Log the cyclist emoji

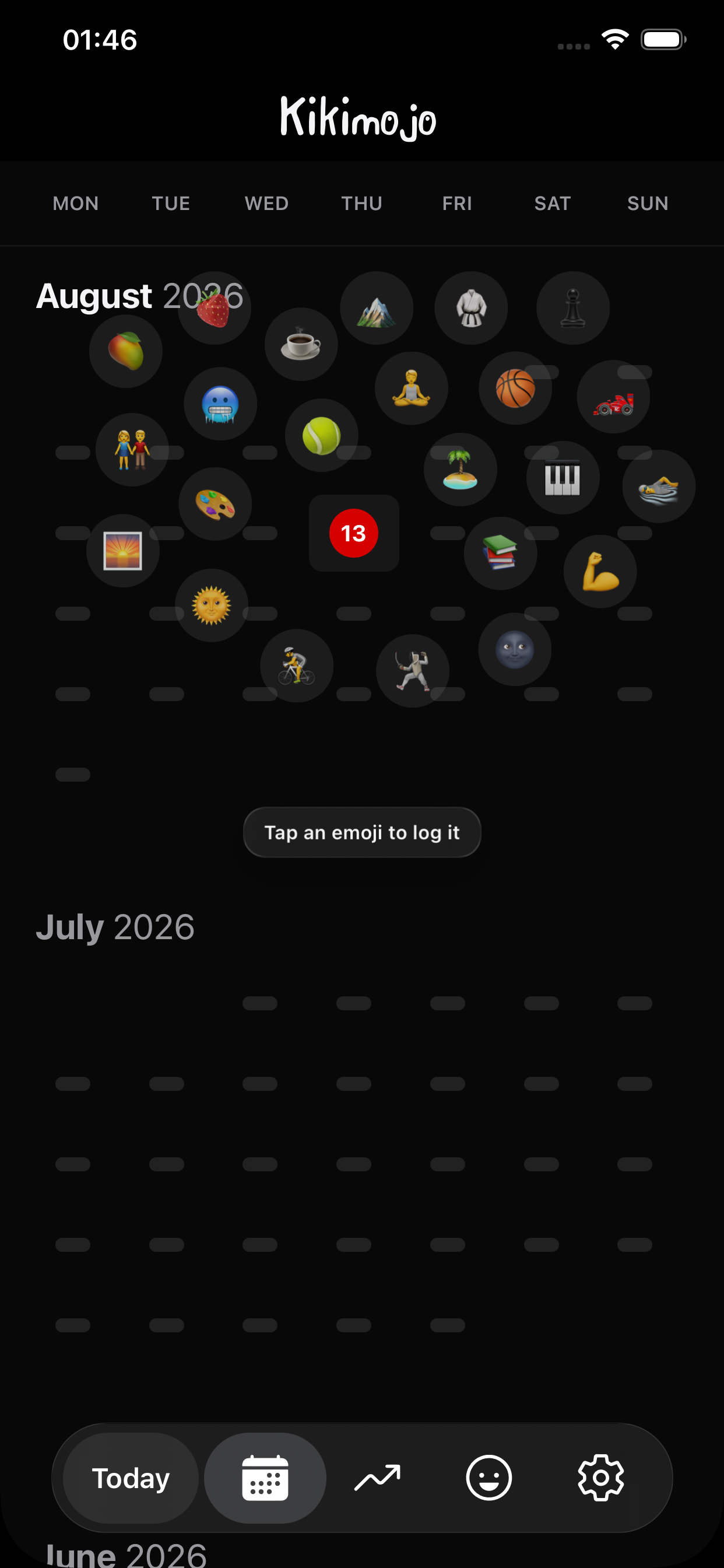(296, 666)
